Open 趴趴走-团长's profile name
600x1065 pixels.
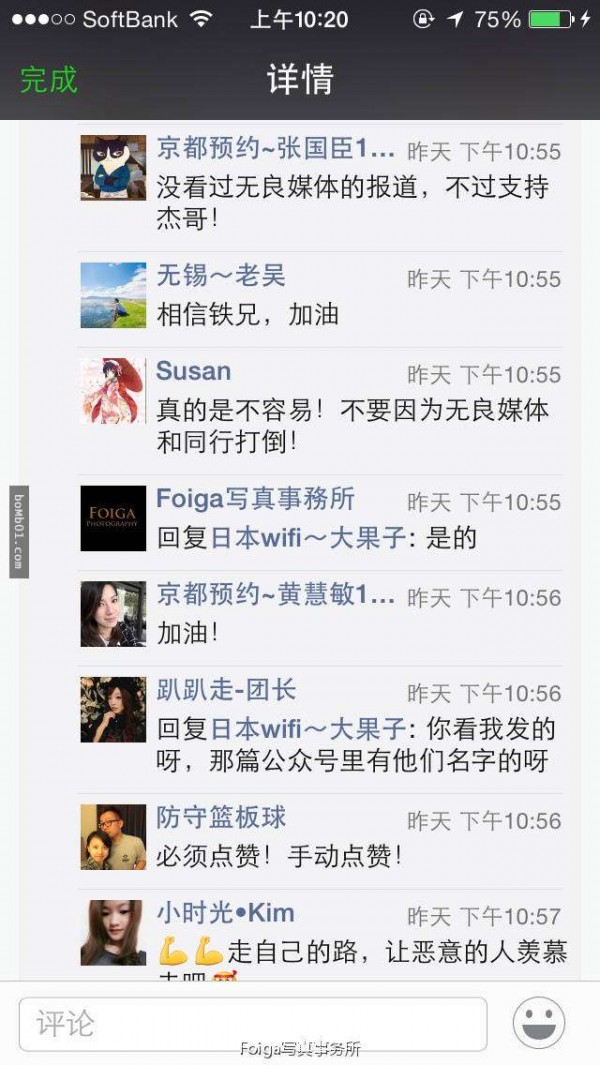click(x=226, y=690)
